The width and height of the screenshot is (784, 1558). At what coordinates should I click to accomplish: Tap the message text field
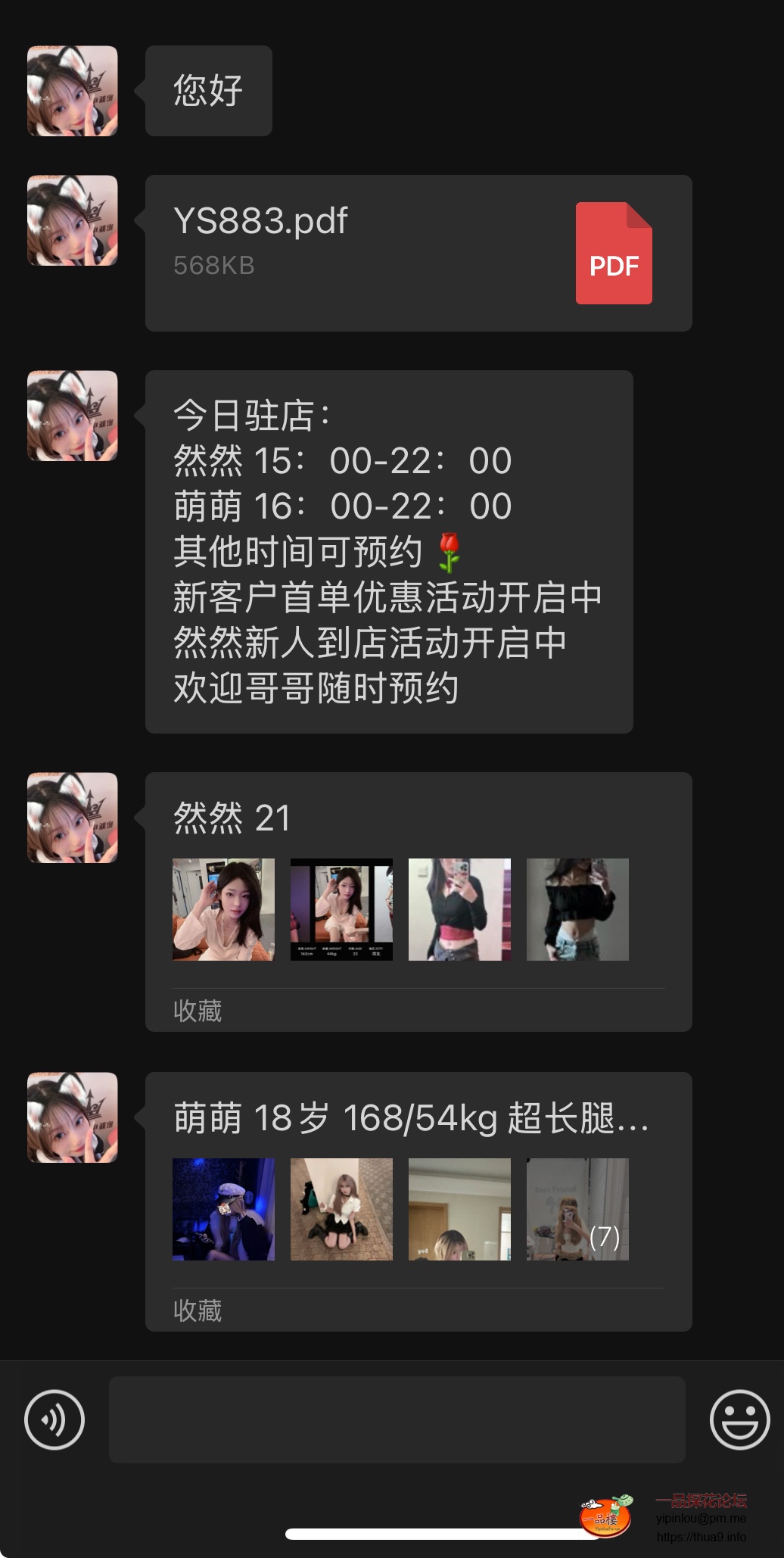397,1419
